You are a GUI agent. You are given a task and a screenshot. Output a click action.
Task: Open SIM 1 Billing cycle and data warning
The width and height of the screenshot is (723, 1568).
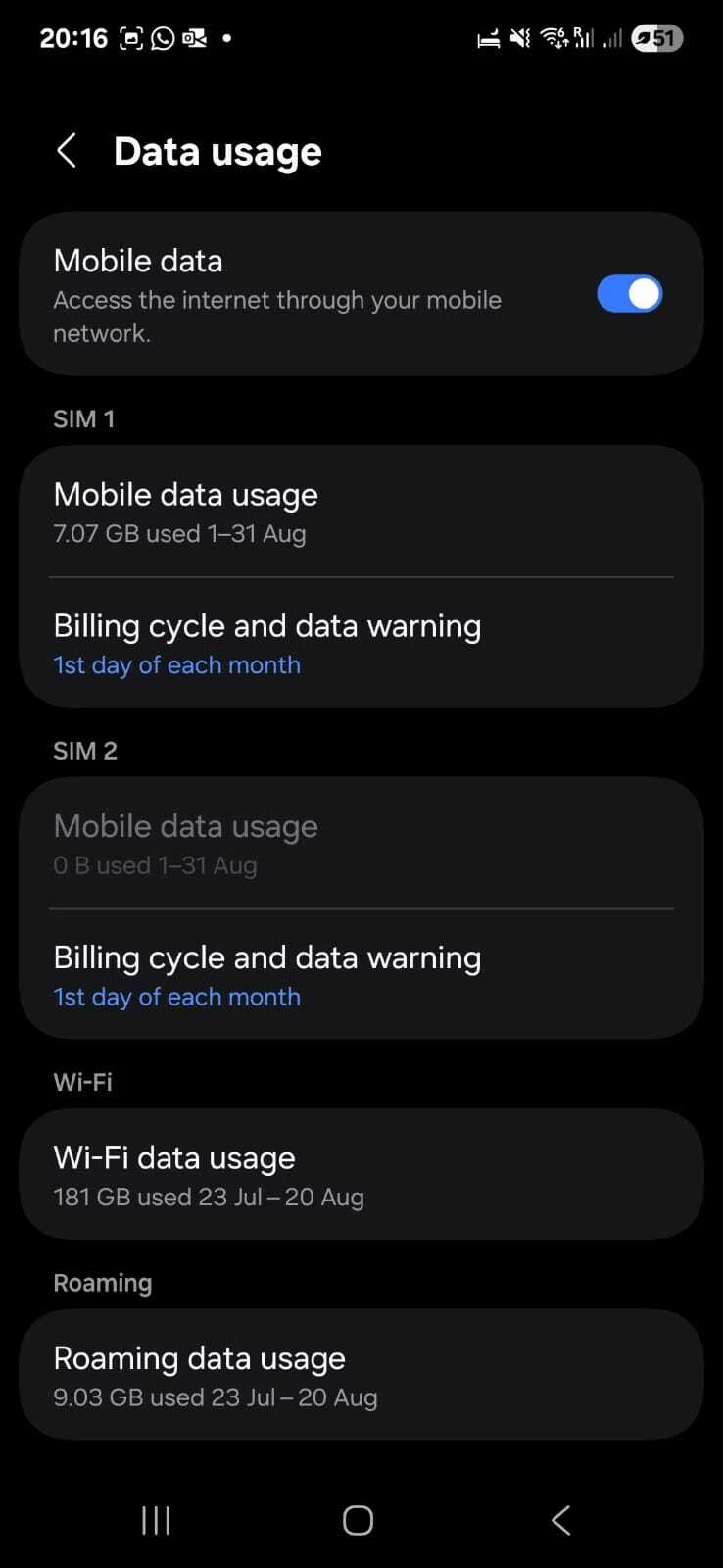(361, 643)
